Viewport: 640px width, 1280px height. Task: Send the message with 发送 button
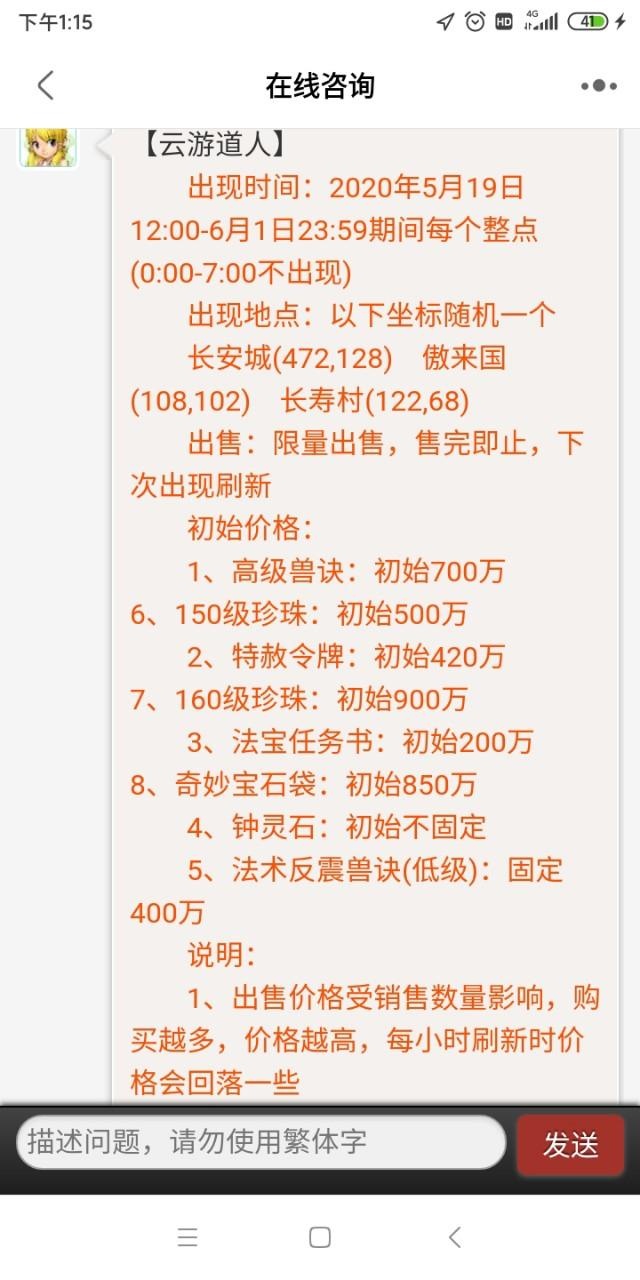(571, 1144)
